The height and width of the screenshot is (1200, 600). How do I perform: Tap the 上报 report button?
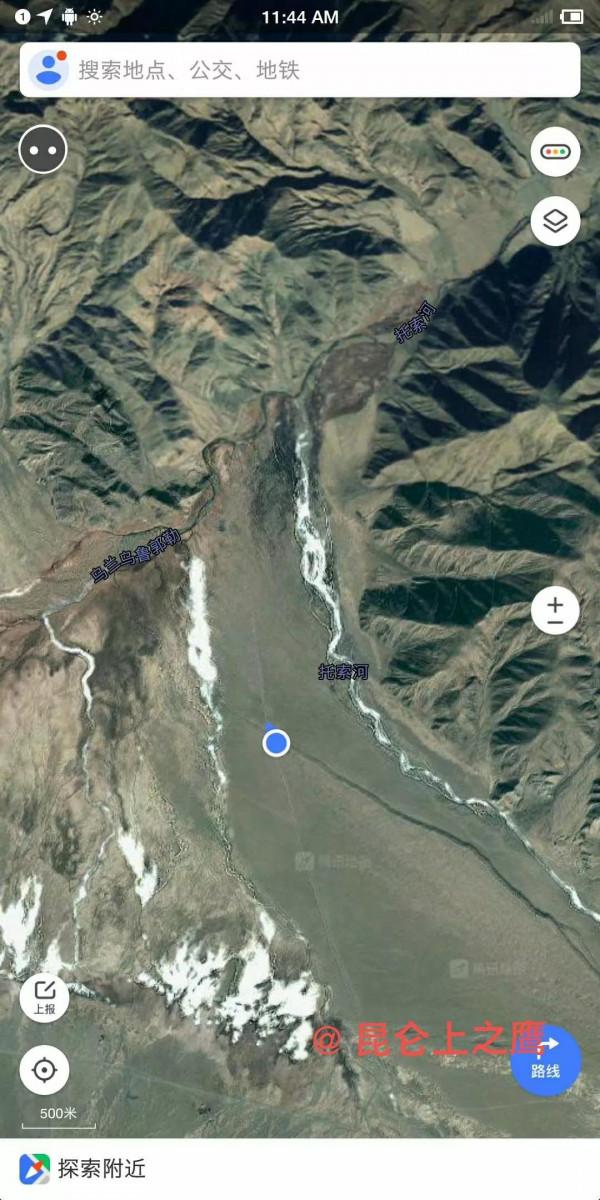(44, 997)
